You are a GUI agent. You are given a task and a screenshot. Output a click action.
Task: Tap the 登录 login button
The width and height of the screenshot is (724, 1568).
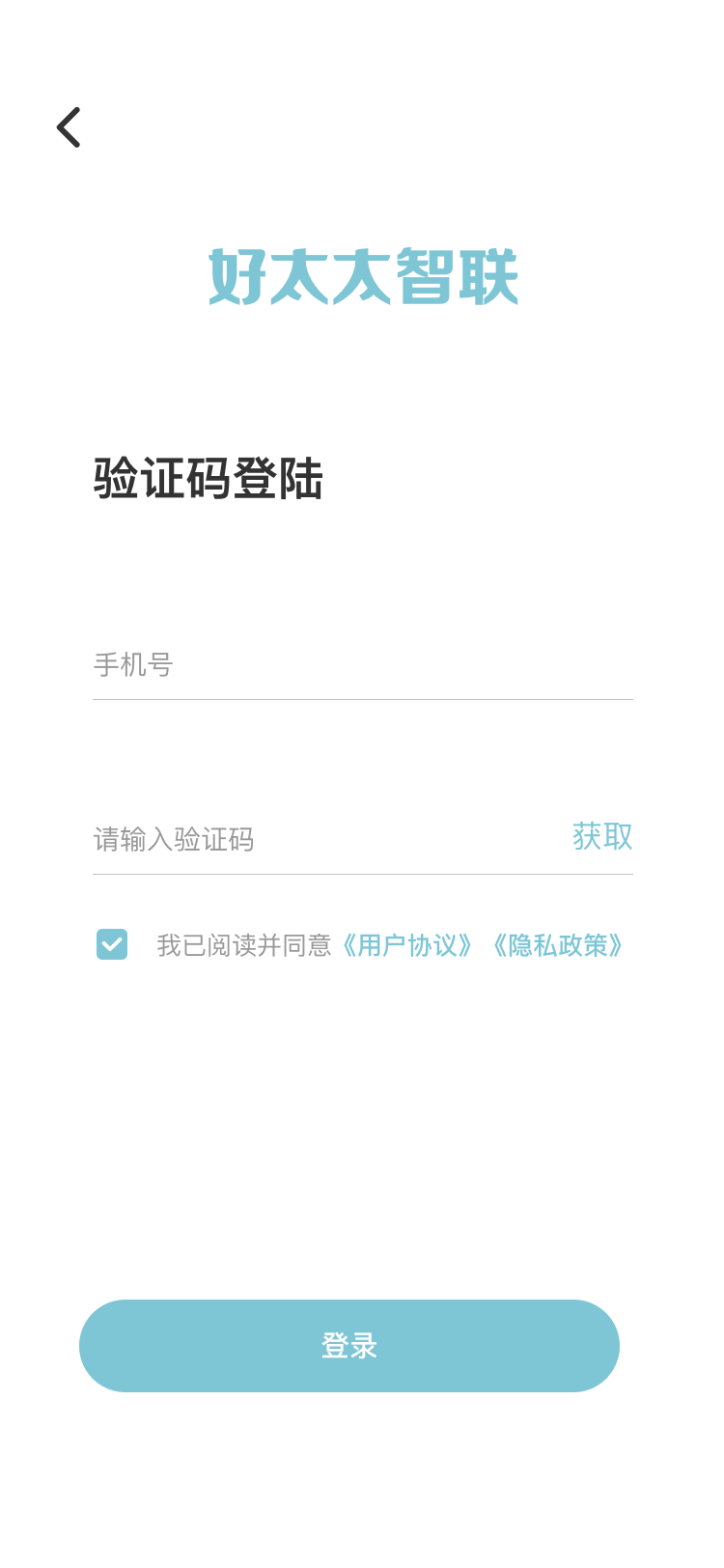[x=349, y=1346]
